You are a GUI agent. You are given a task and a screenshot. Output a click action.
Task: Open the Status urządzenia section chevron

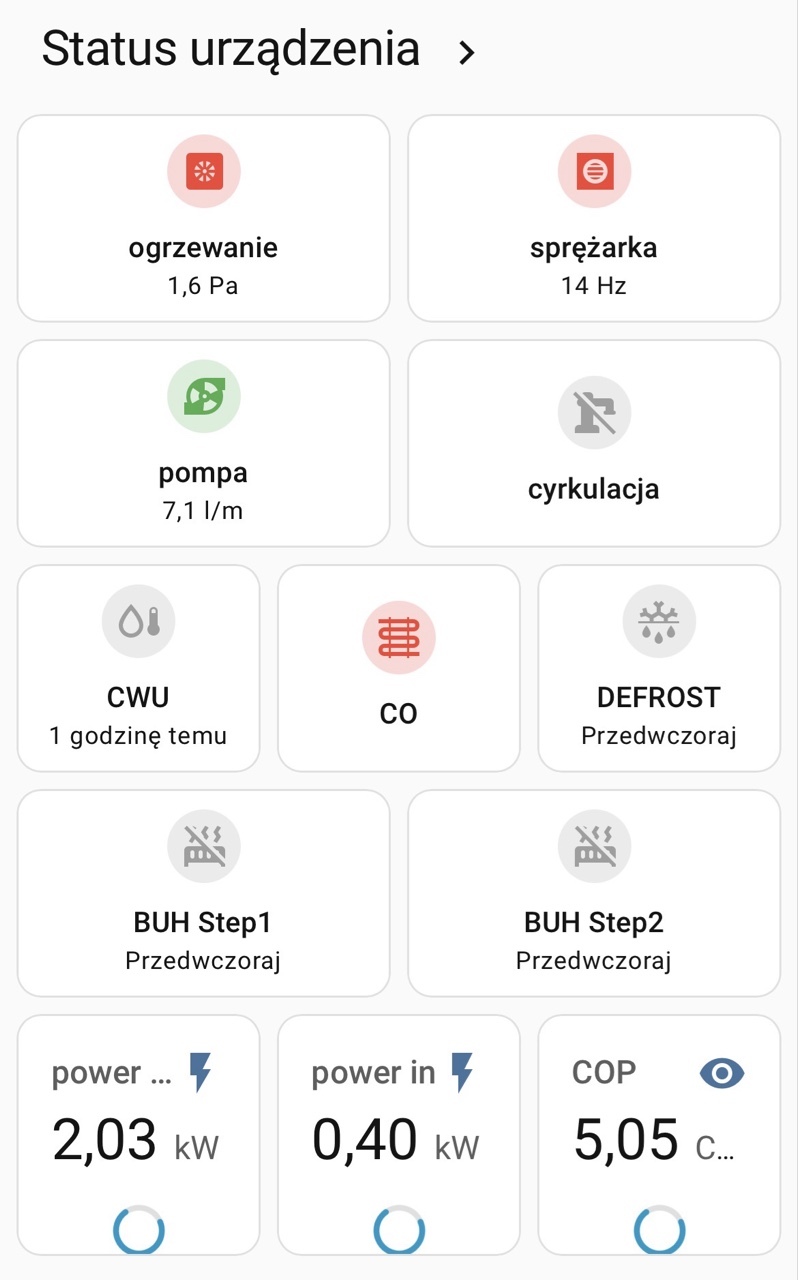[466, 53]
